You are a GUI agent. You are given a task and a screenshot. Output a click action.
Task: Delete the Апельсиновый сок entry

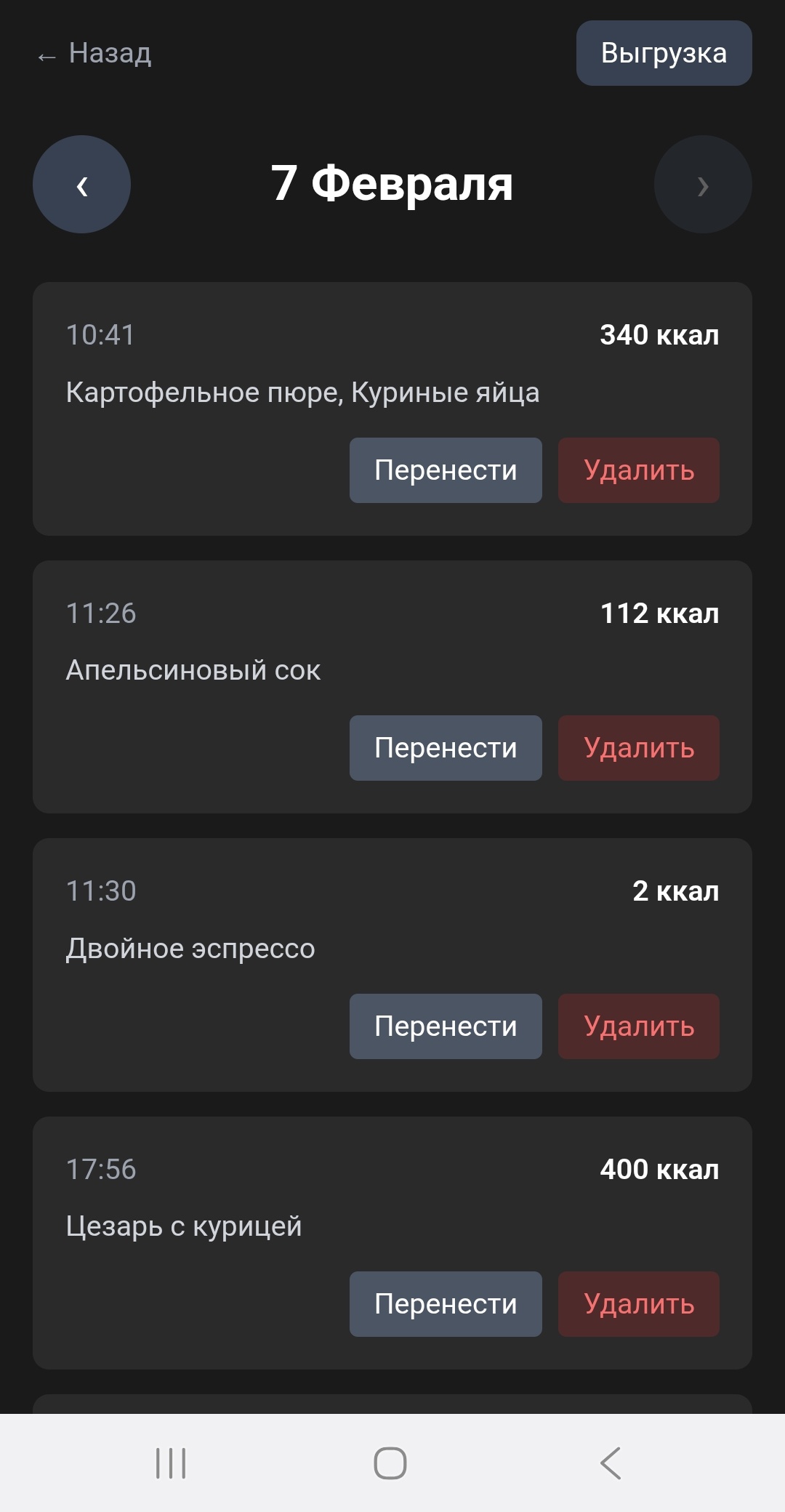638,748
